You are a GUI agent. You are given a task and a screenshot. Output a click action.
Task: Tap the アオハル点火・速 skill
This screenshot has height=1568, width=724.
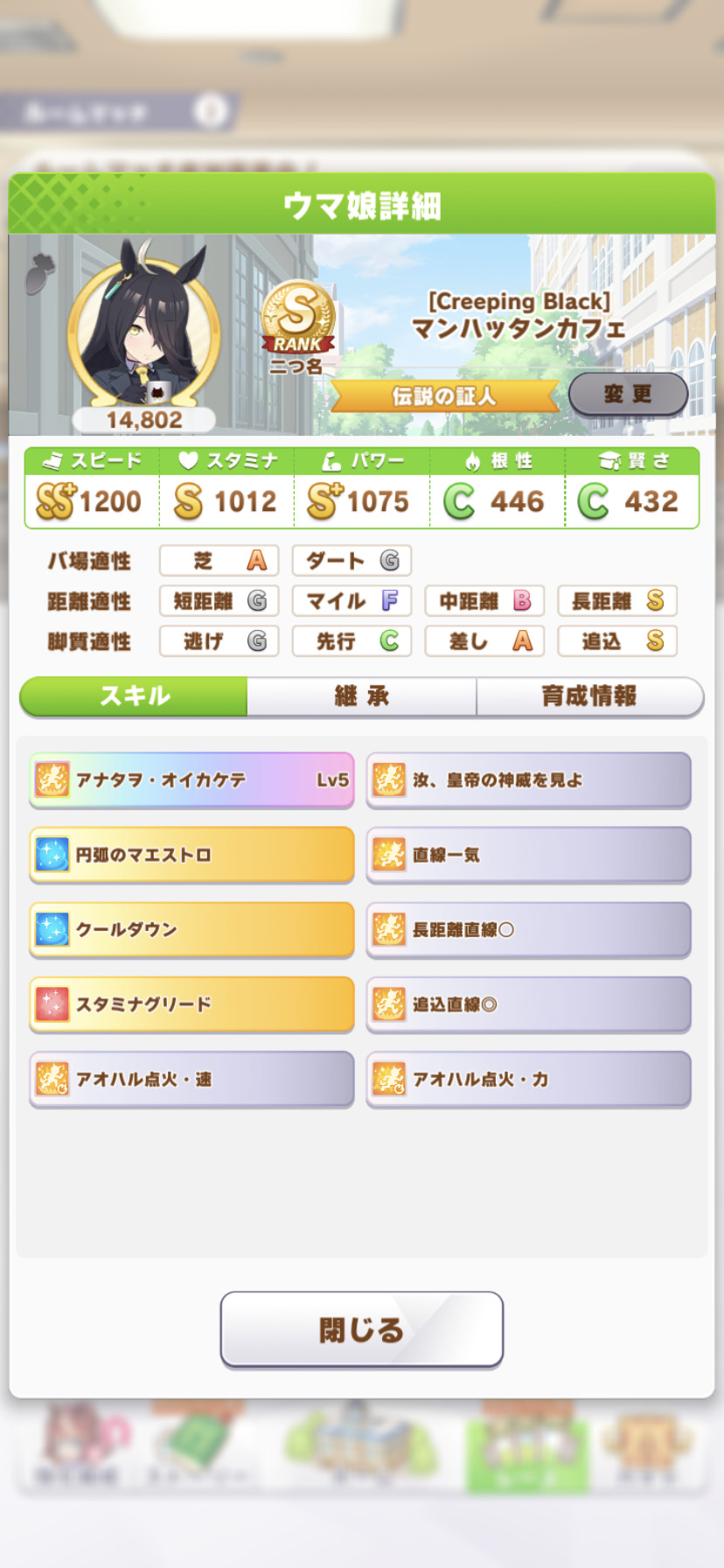[x=191, y=1079]
